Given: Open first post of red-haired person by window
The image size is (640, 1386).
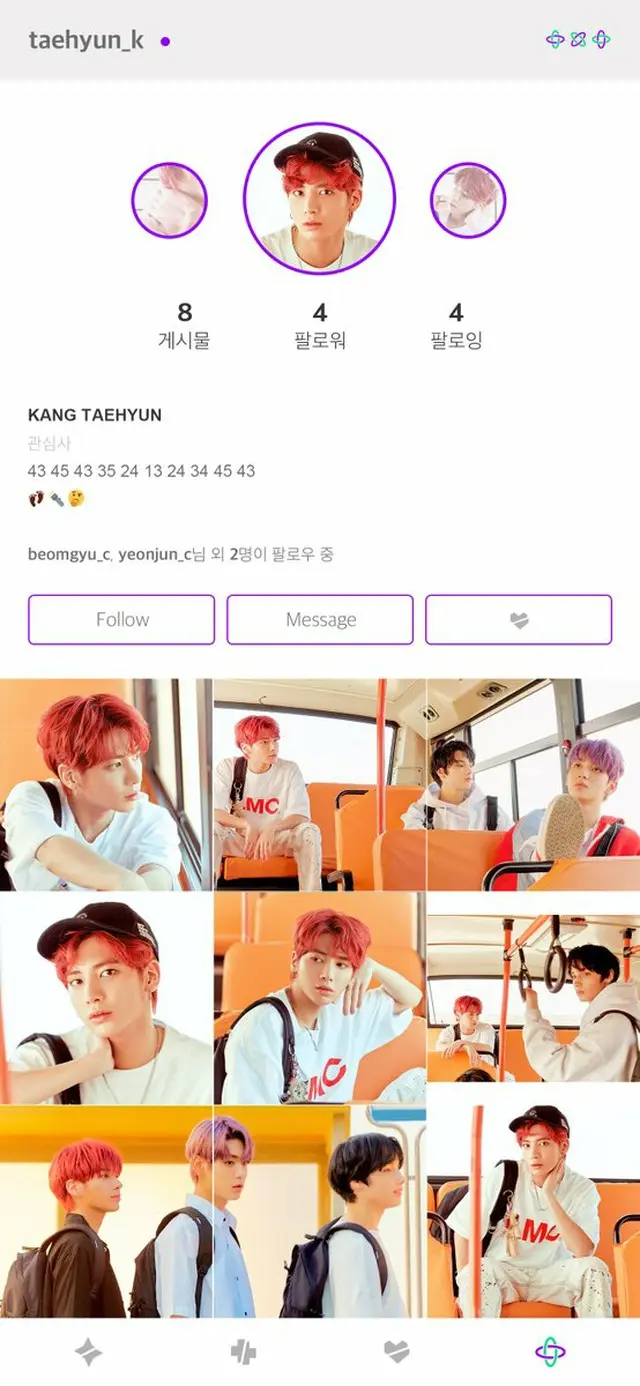Looking at the screenshot, I should point(105,785).
